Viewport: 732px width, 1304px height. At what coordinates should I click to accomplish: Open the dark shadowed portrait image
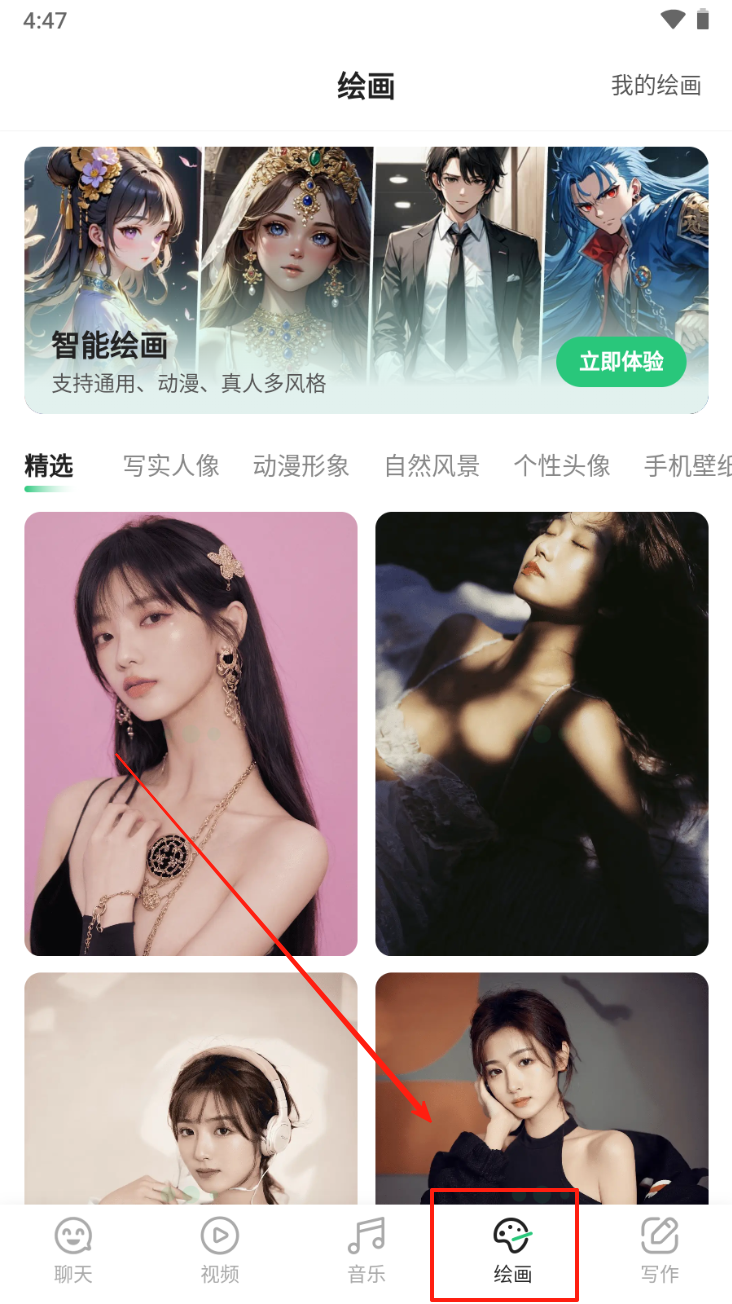(542, 733)
